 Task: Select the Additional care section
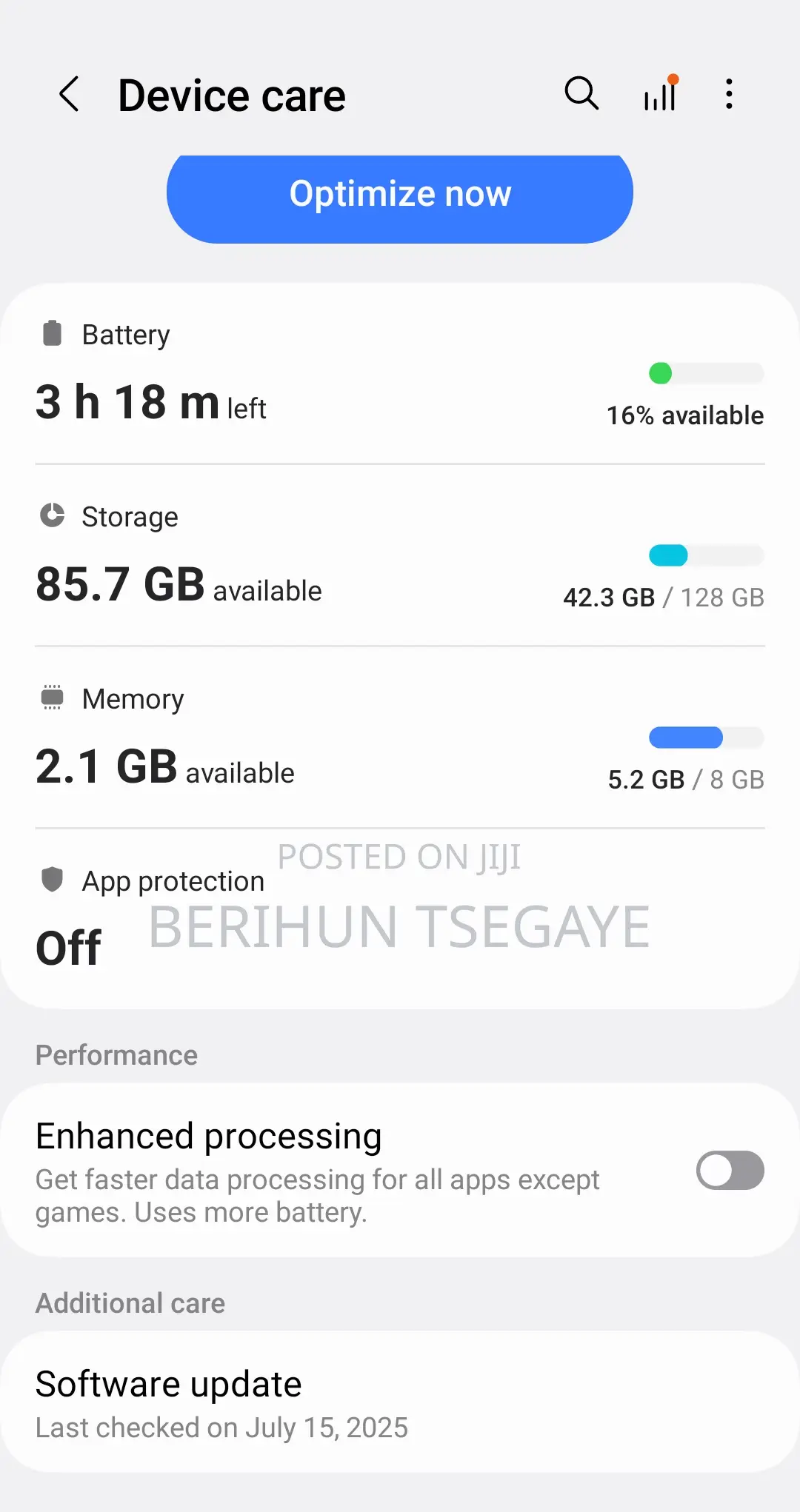pyautogui.click(x=130, y=1302)
